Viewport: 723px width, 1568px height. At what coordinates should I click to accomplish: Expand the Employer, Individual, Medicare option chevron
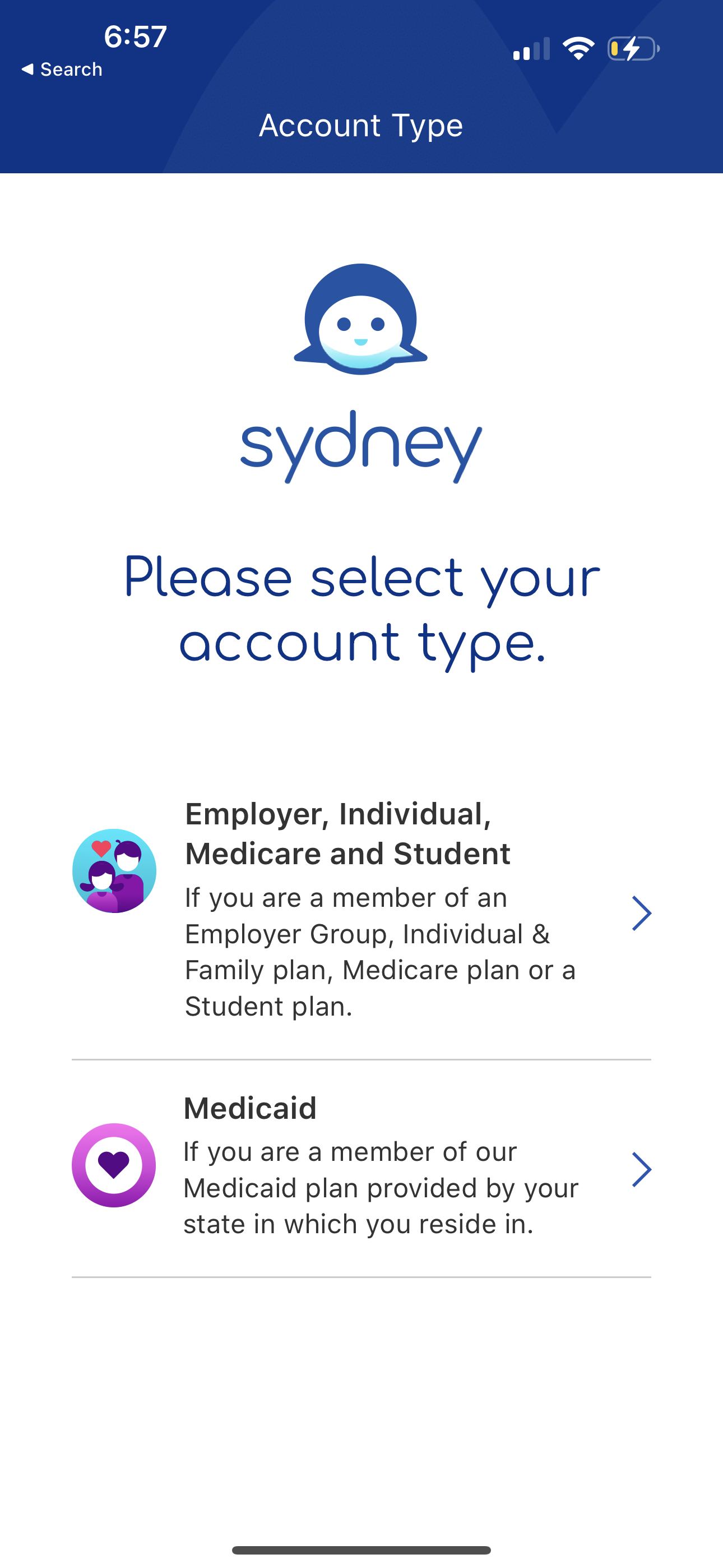[643, 912]
